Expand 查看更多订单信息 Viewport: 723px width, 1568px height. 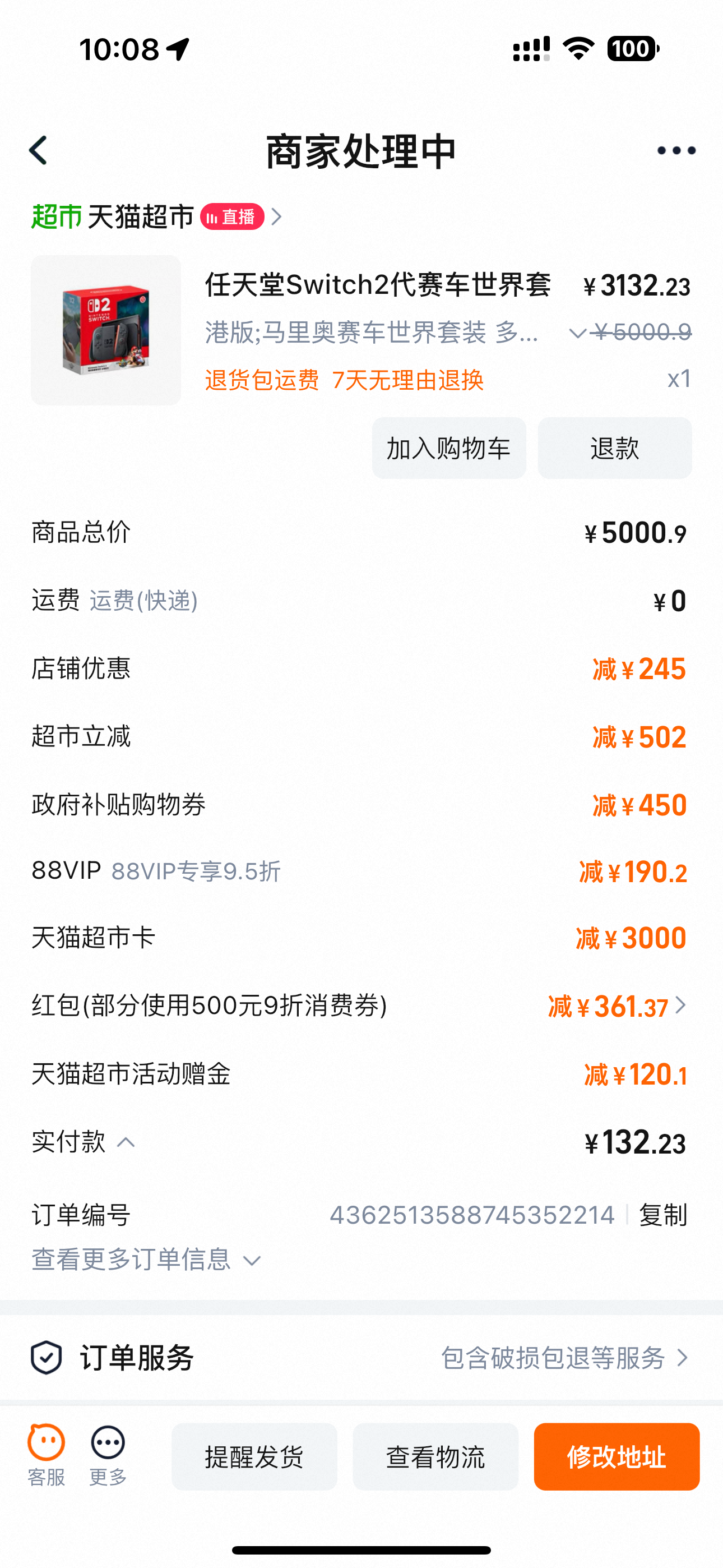(x=146, y=1260)
